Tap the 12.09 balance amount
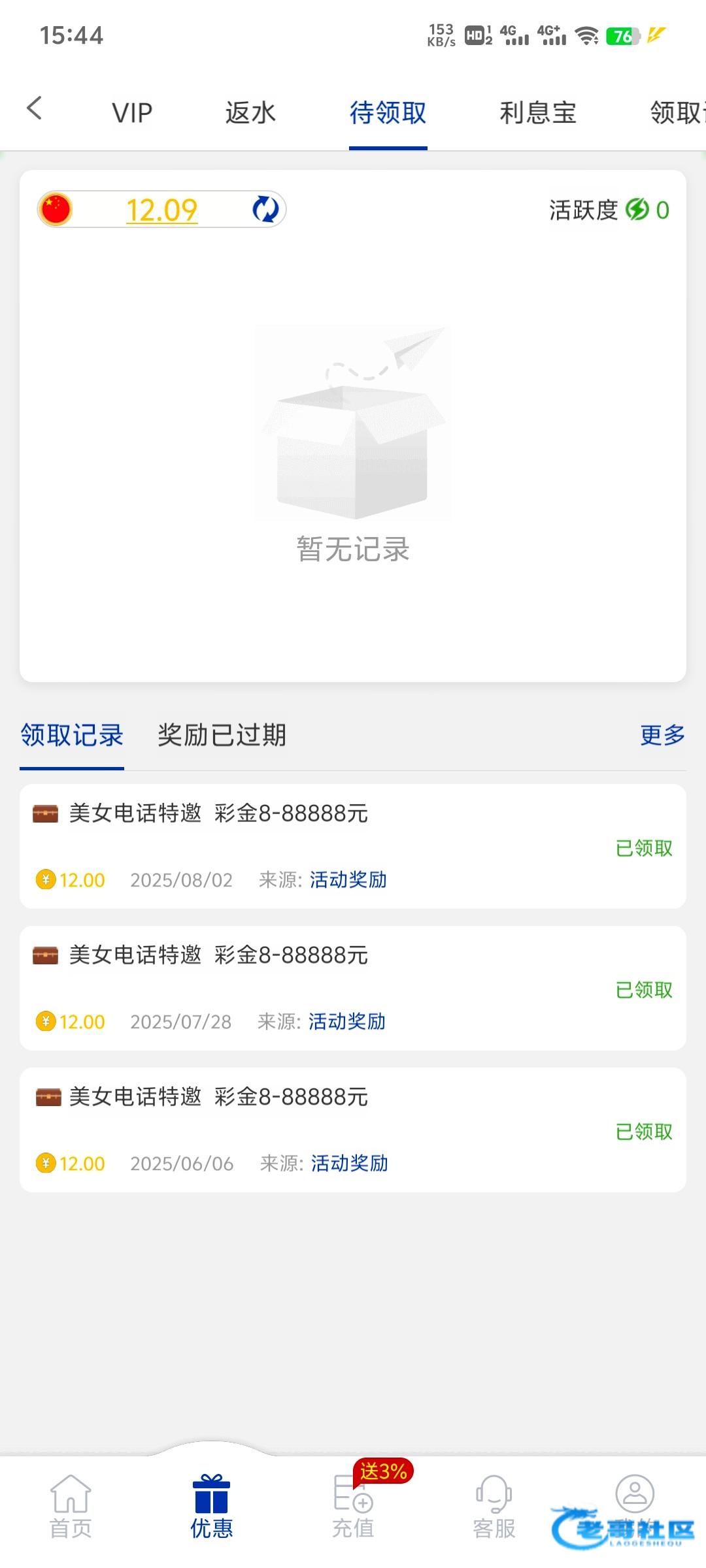This screenshot has height=1568, width=706. [x=161, y=210]
